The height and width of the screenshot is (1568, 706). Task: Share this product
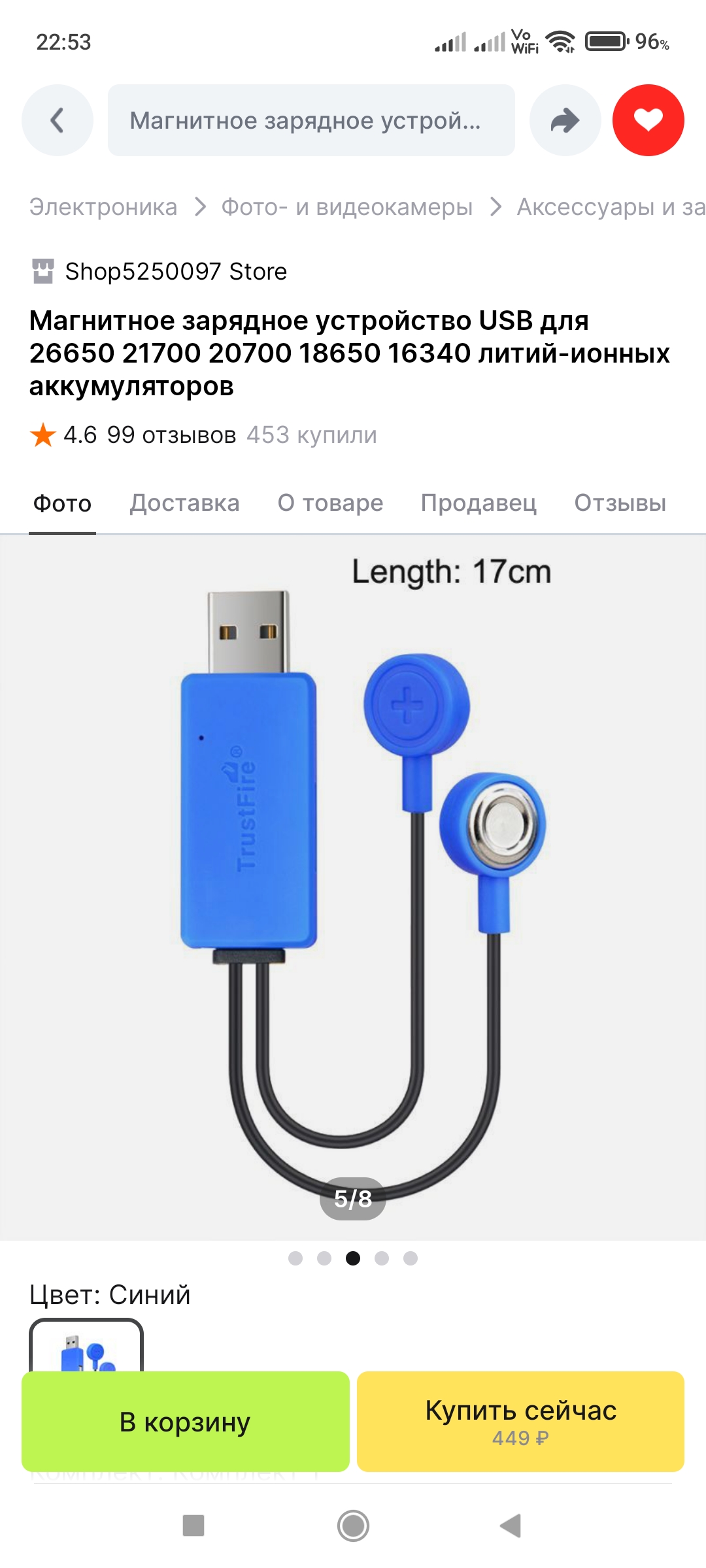click(565, 120)
